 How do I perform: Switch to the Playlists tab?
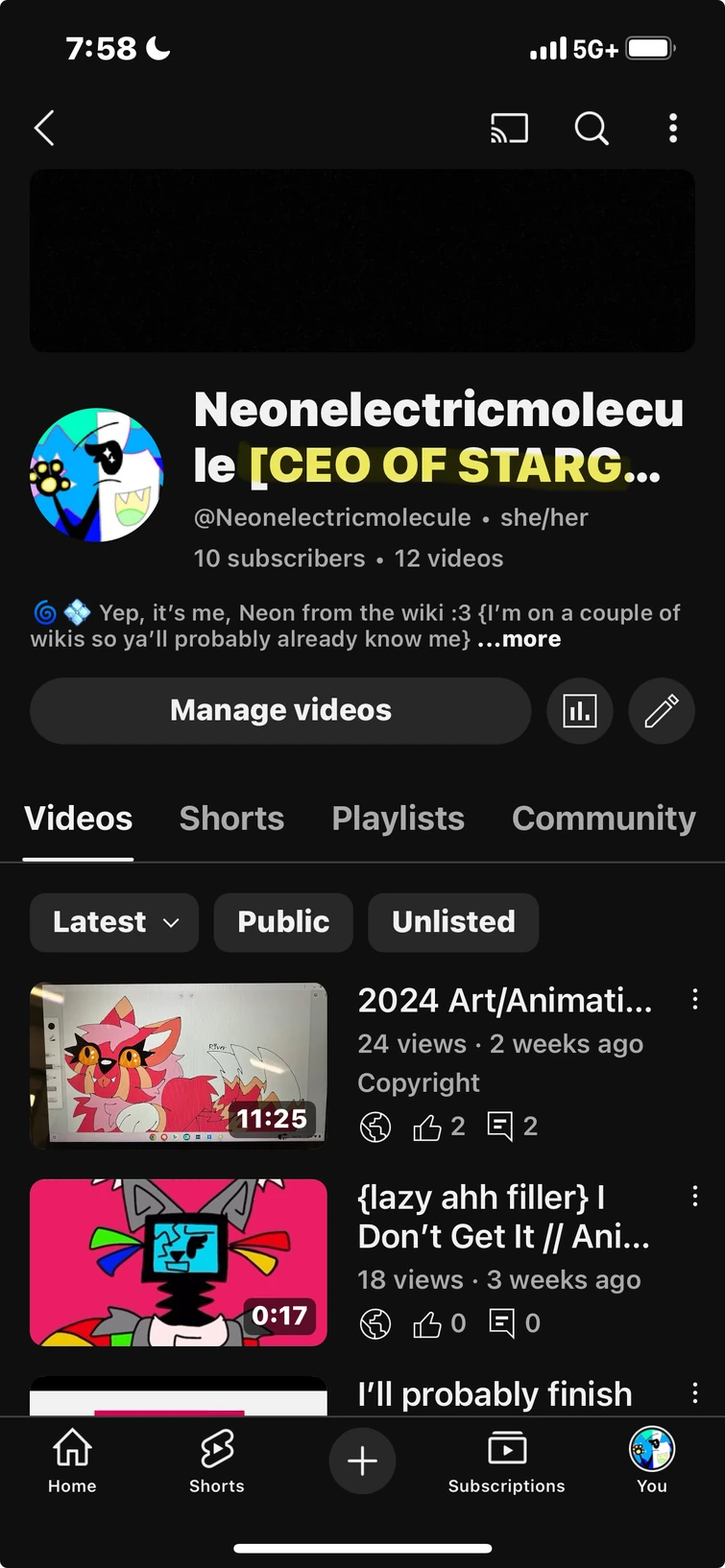tap(398, 819)
